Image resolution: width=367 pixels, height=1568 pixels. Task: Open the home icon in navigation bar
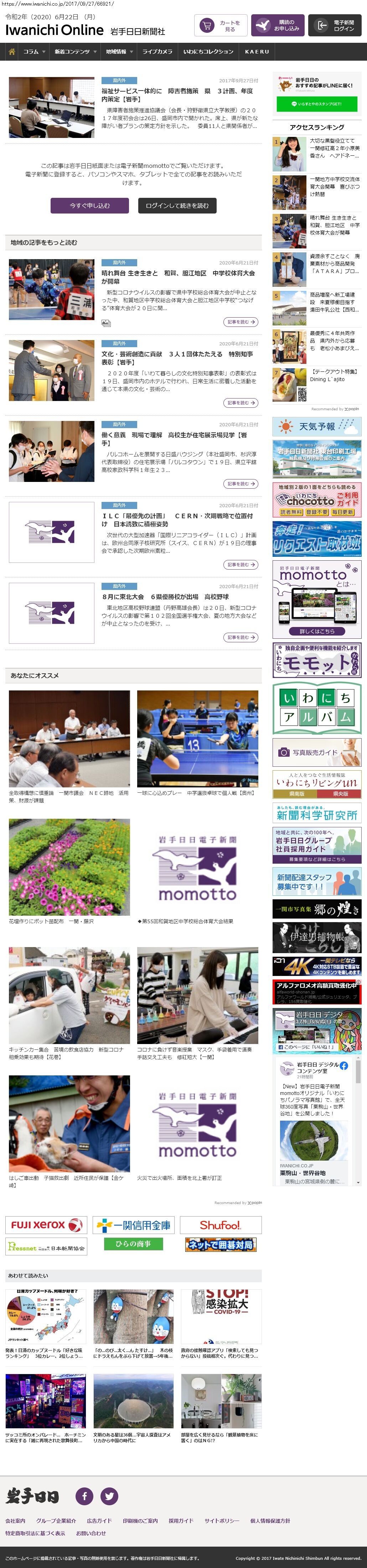pyautogui.click(x=11, y=52)
